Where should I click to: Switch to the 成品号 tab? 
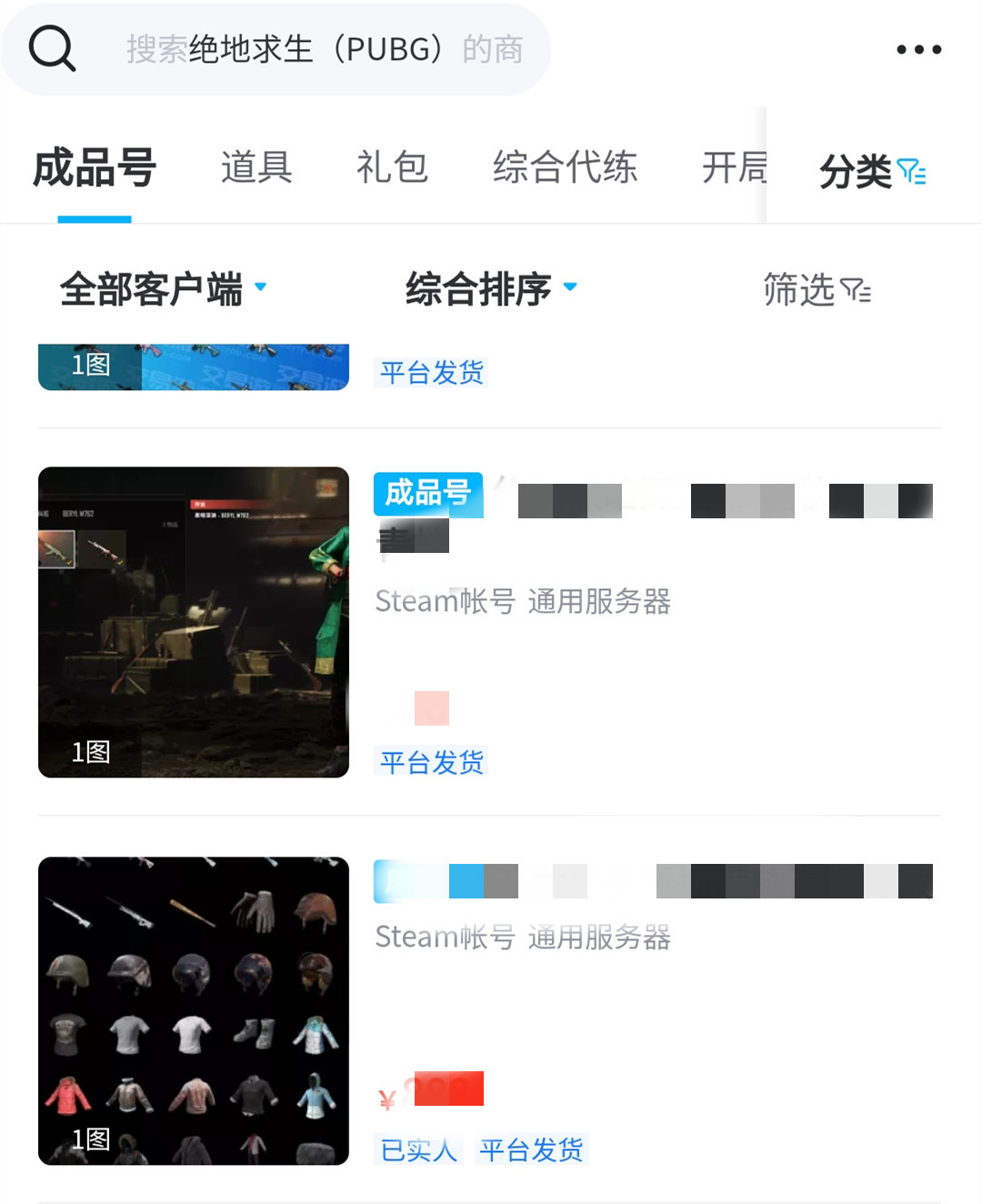point(95,168)
